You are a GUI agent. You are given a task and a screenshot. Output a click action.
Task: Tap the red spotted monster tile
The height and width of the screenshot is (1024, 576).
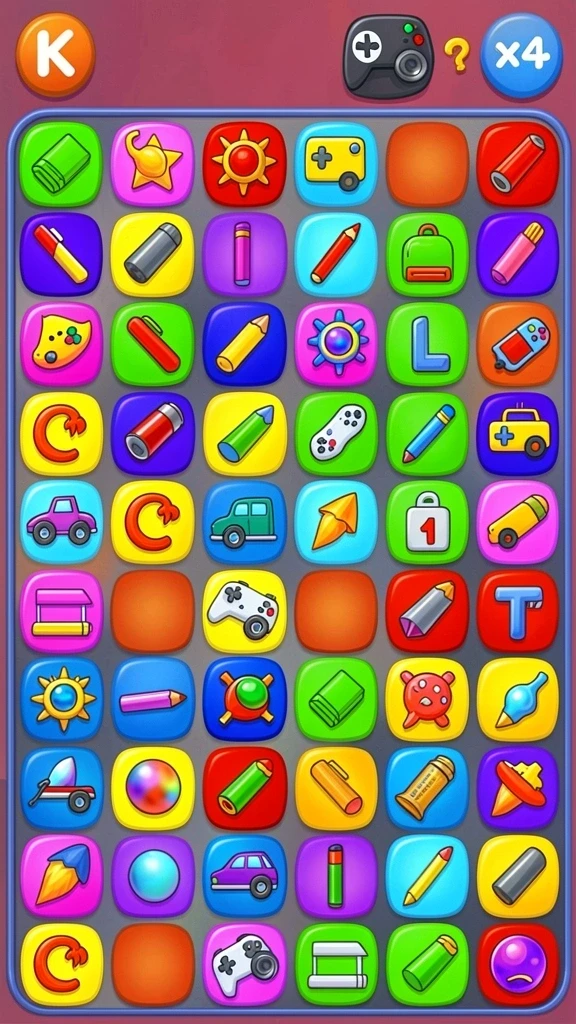pyautogui.click(x=427, y=699)
